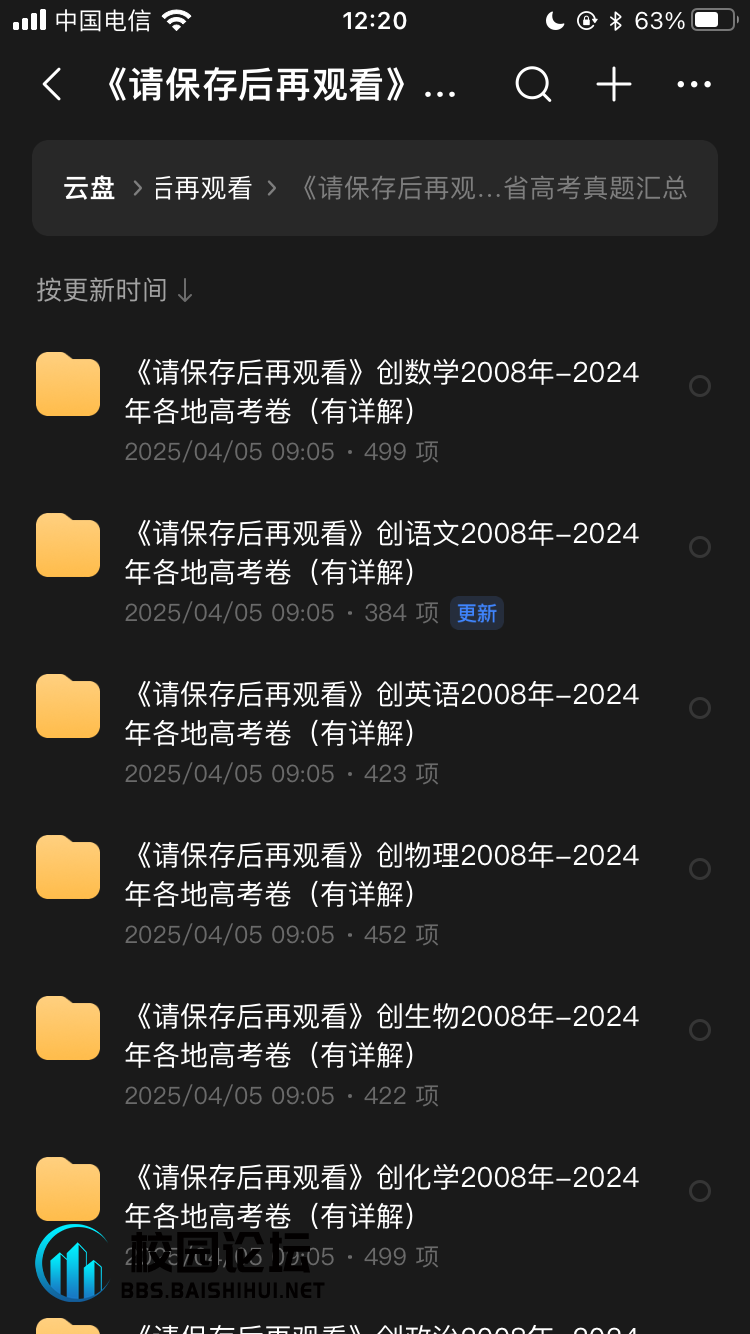Jump to 云盘 root in breadcrumb
750x1334 pixels.
tap(89, 188)
